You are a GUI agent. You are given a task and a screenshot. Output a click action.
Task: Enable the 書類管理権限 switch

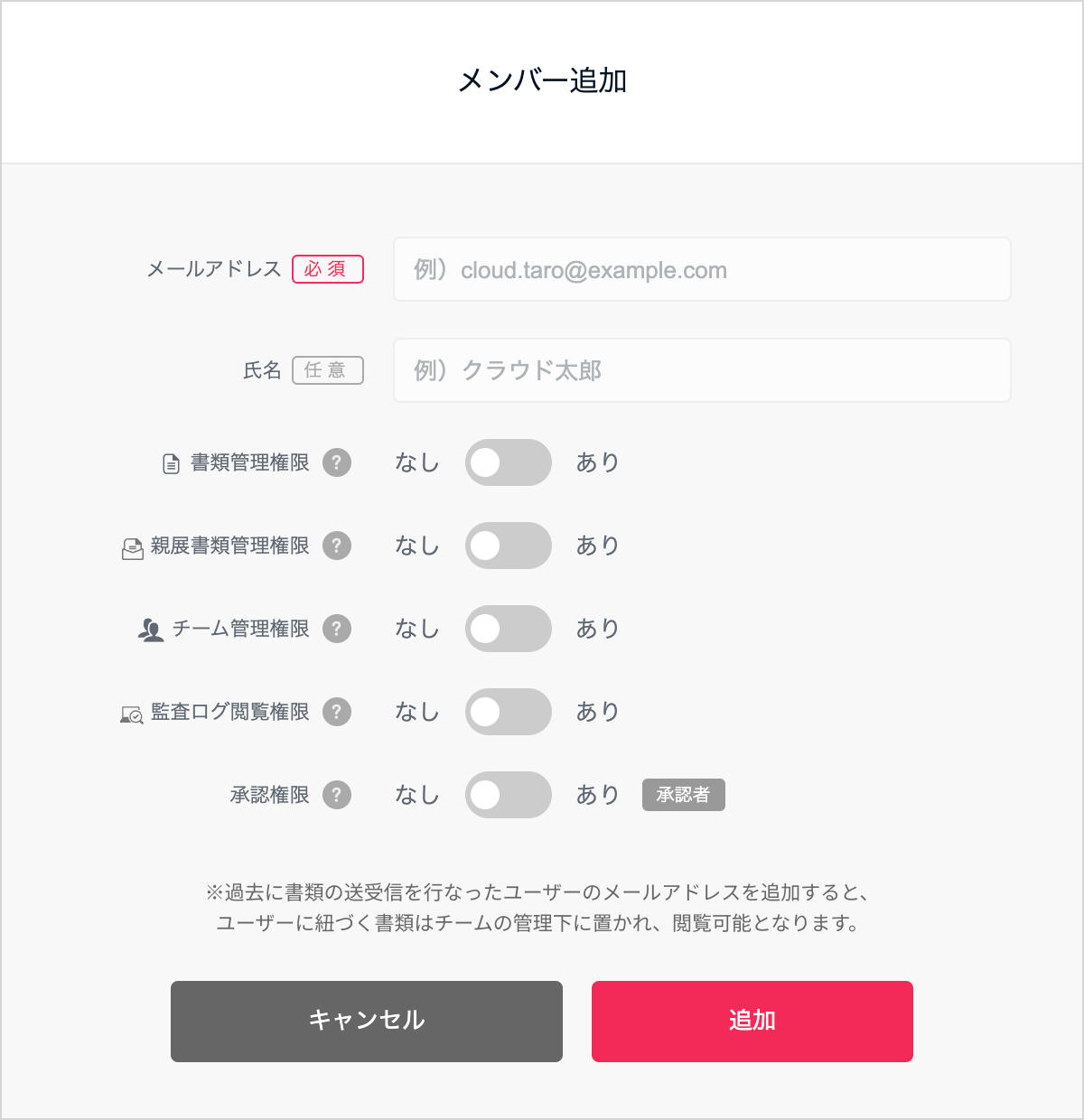(508, 462)
